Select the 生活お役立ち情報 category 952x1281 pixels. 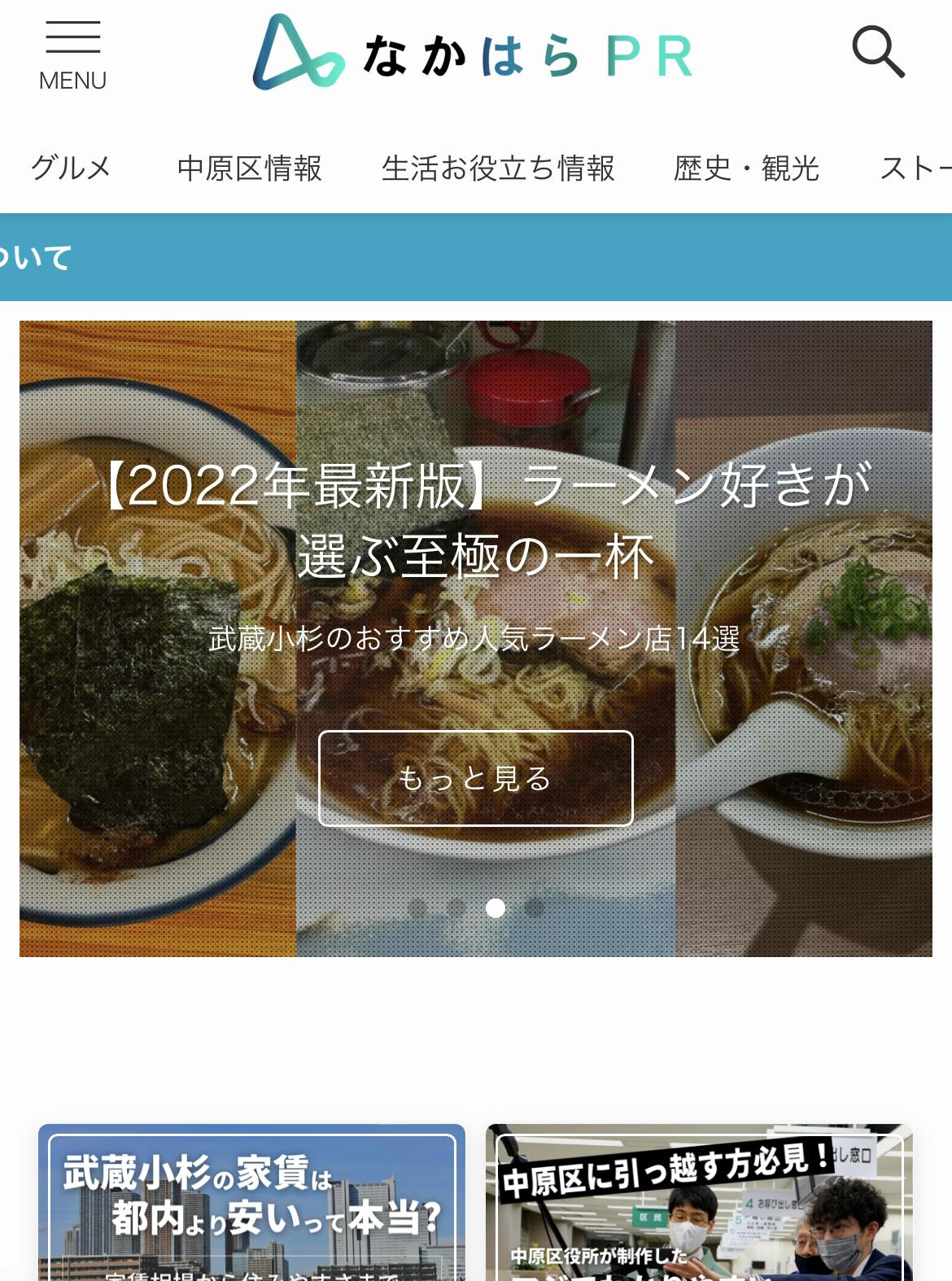pos(498,168)
